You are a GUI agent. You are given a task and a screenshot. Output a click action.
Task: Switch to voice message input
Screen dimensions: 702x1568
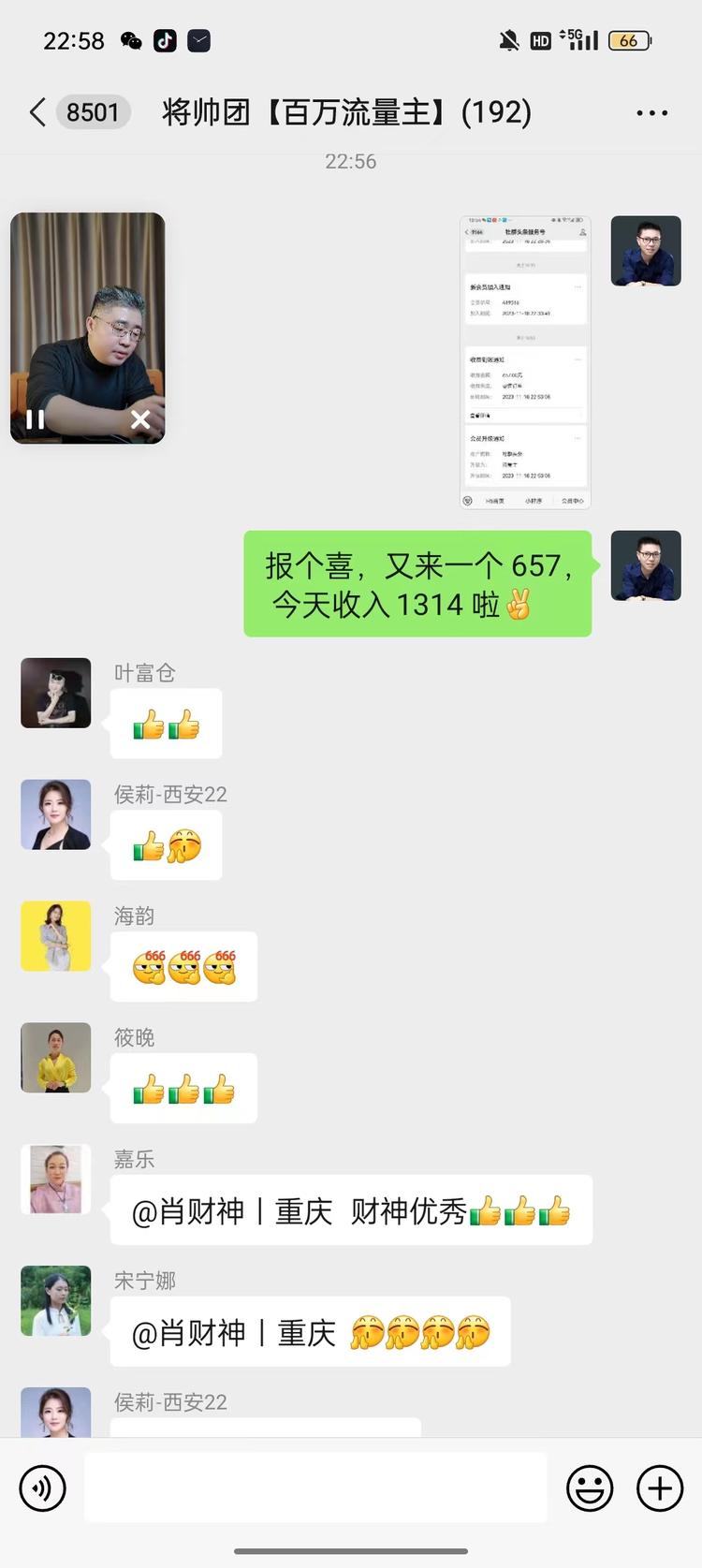click(43, 1487)
